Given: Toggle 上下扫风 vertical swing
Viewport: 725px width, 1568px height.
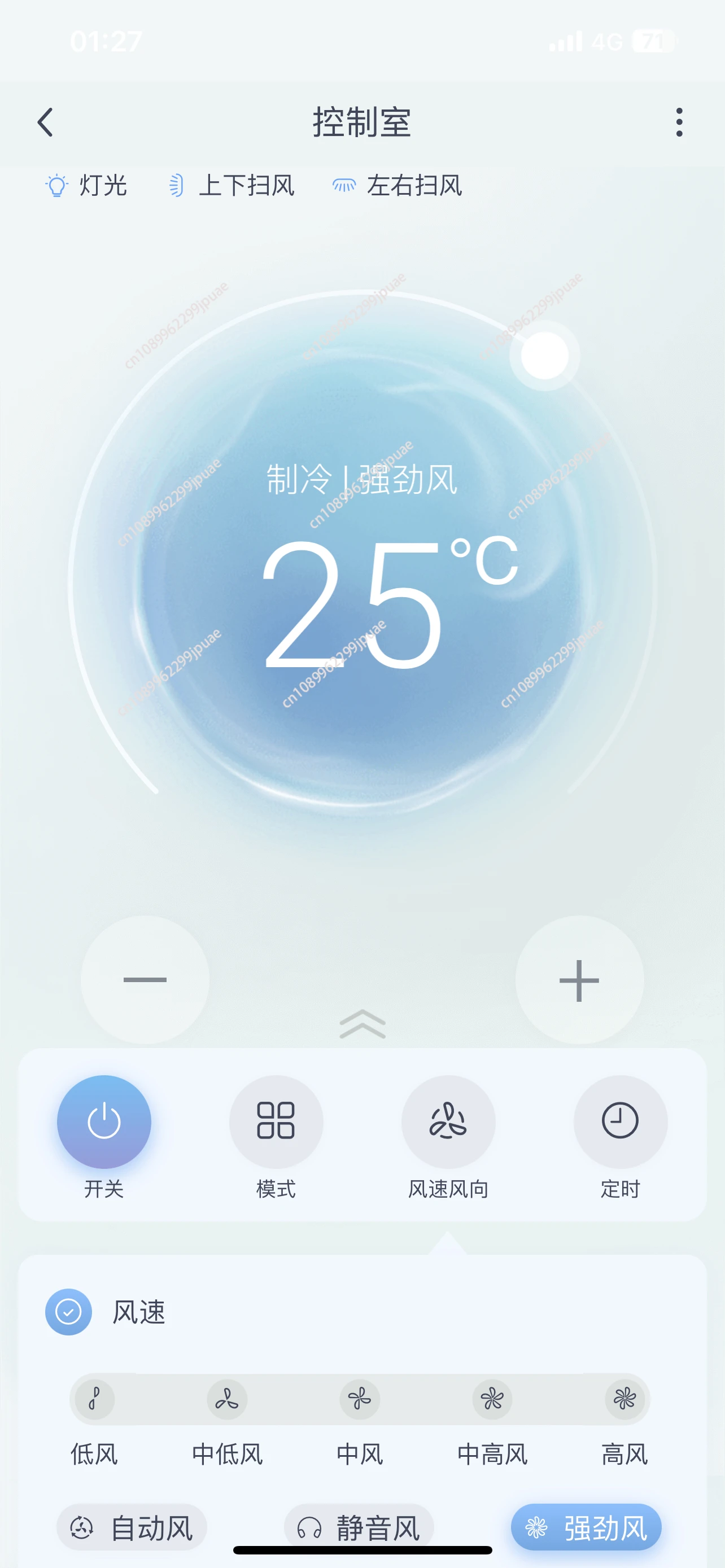Looking at the screenshot, I should point(230,185).
